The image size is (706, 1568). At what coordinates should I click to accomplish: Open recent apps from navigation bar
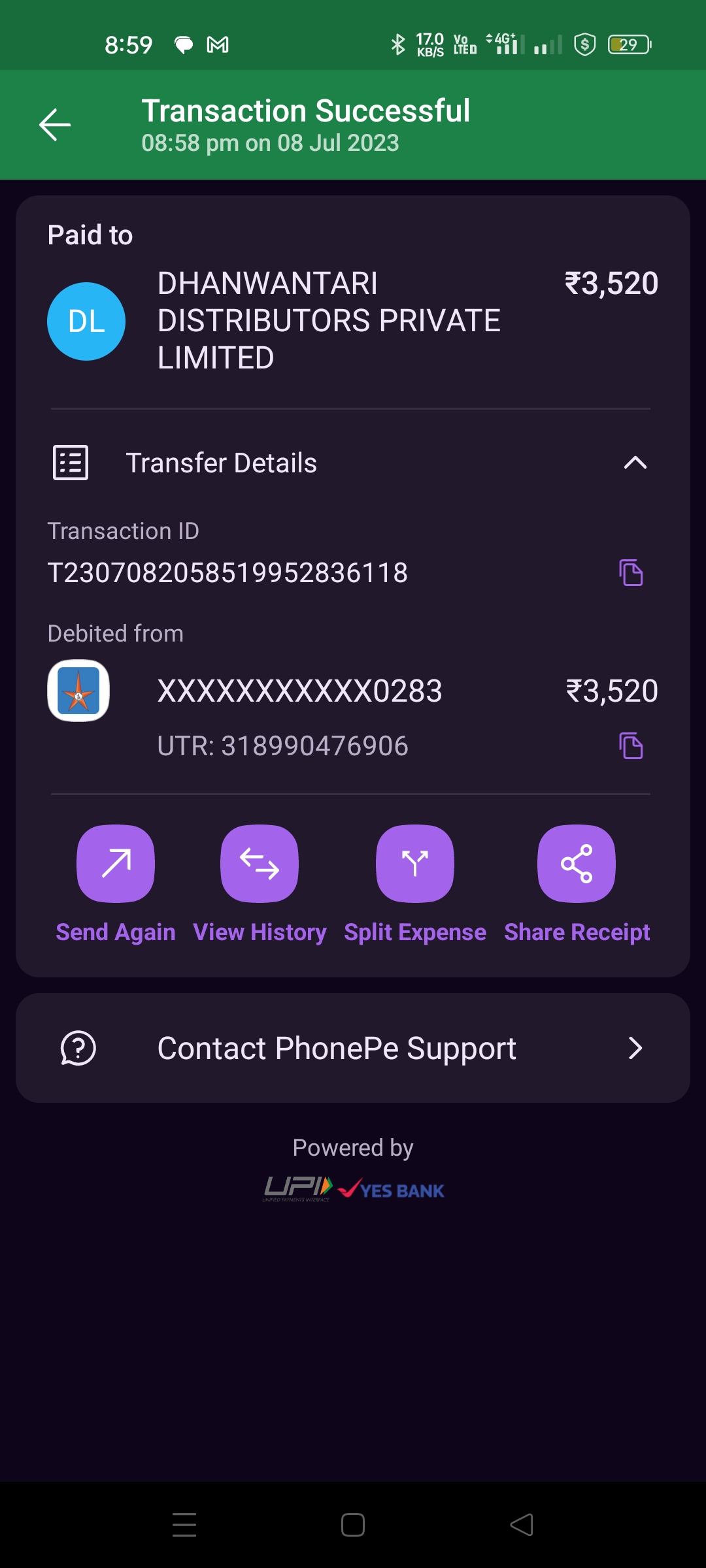[x=184, y=1525]
